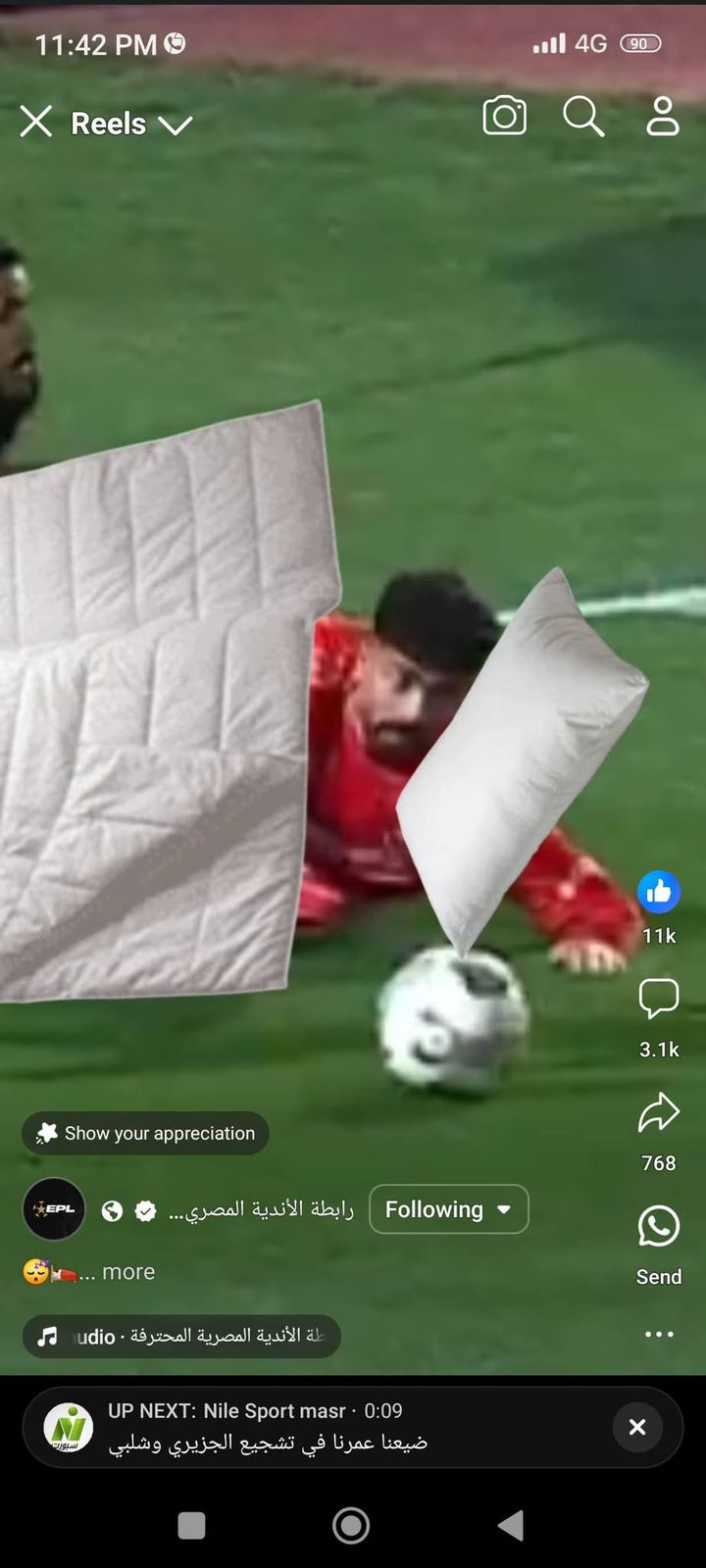Open search in Reels
The height and width of the screenshot is (1568, 706).
(x=582, y=118)
